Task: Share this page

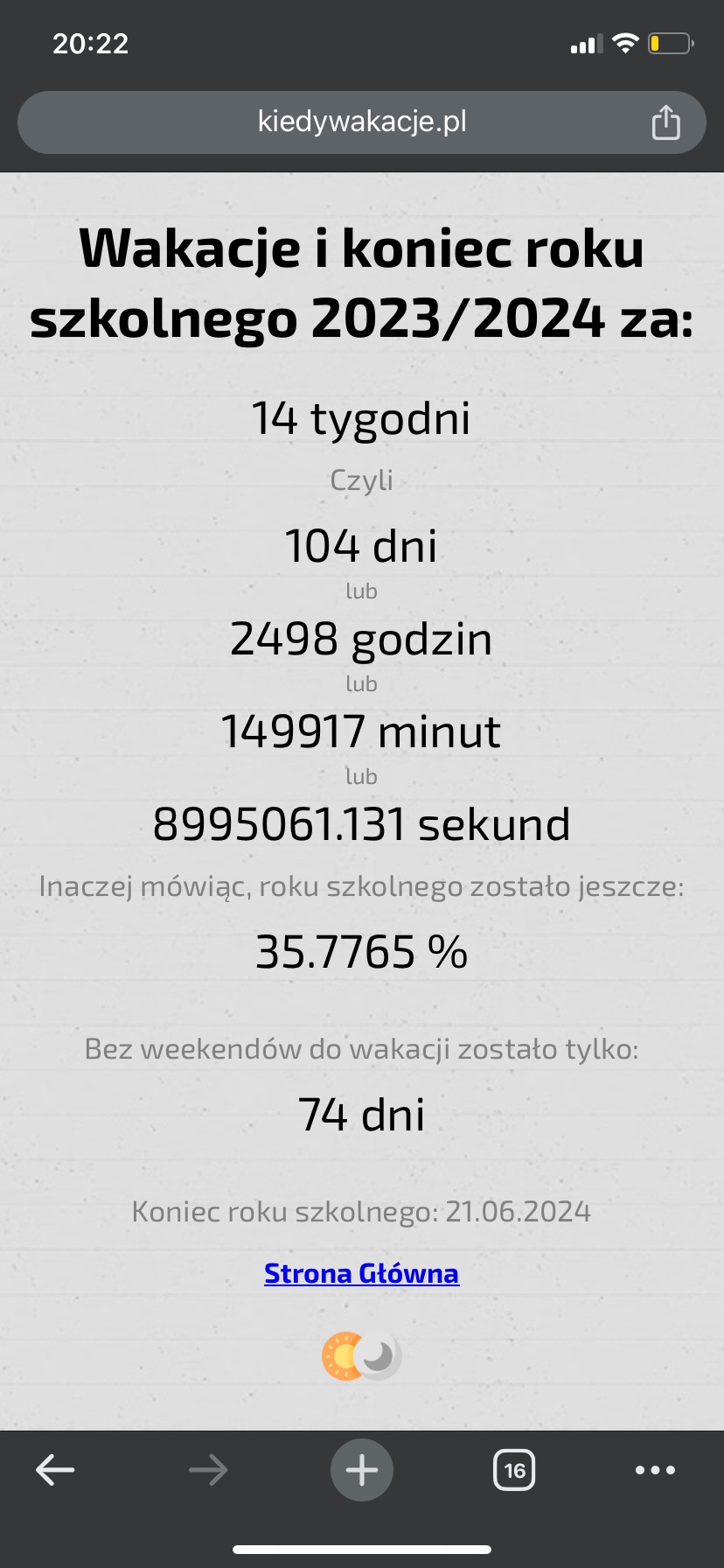Action: (x=665, y=122)
